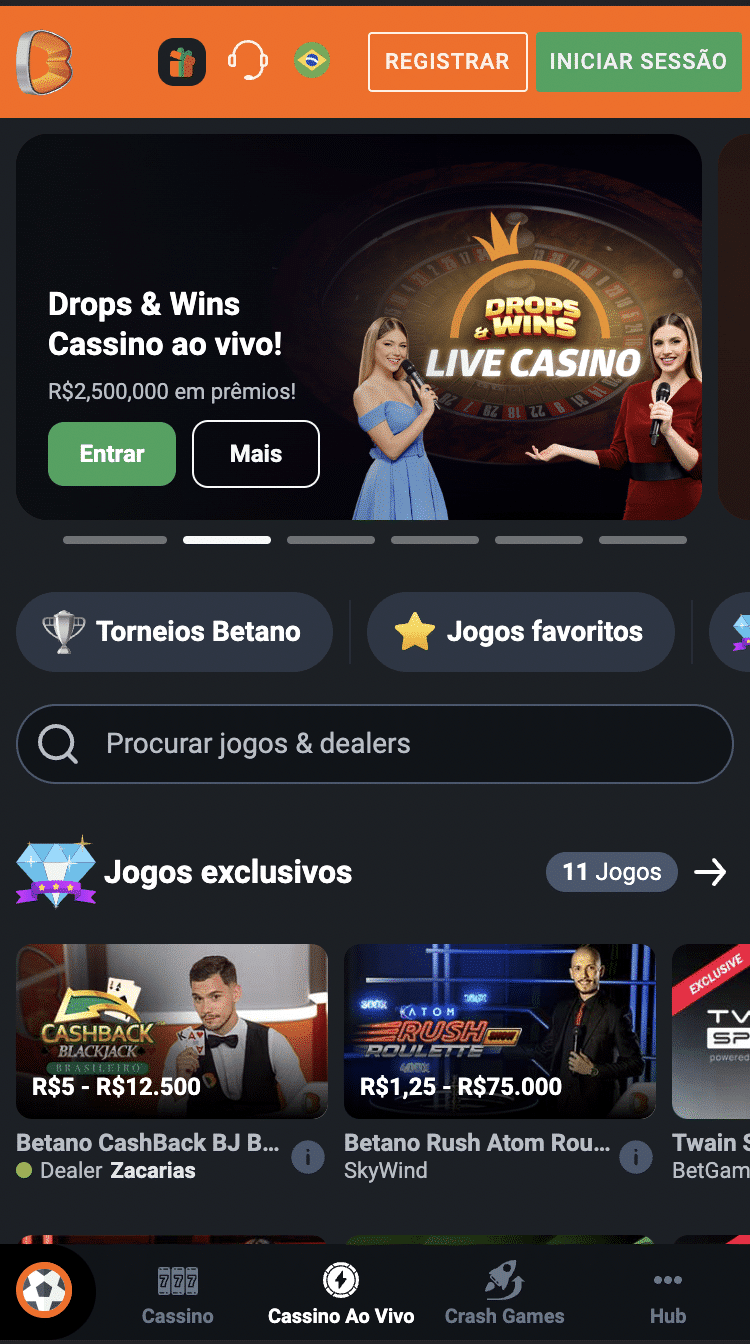Image resolution: width=750 pixels, height=1344 pixels.
Task: Open the Hub via three-dots icon
Action: point(667,1285)
